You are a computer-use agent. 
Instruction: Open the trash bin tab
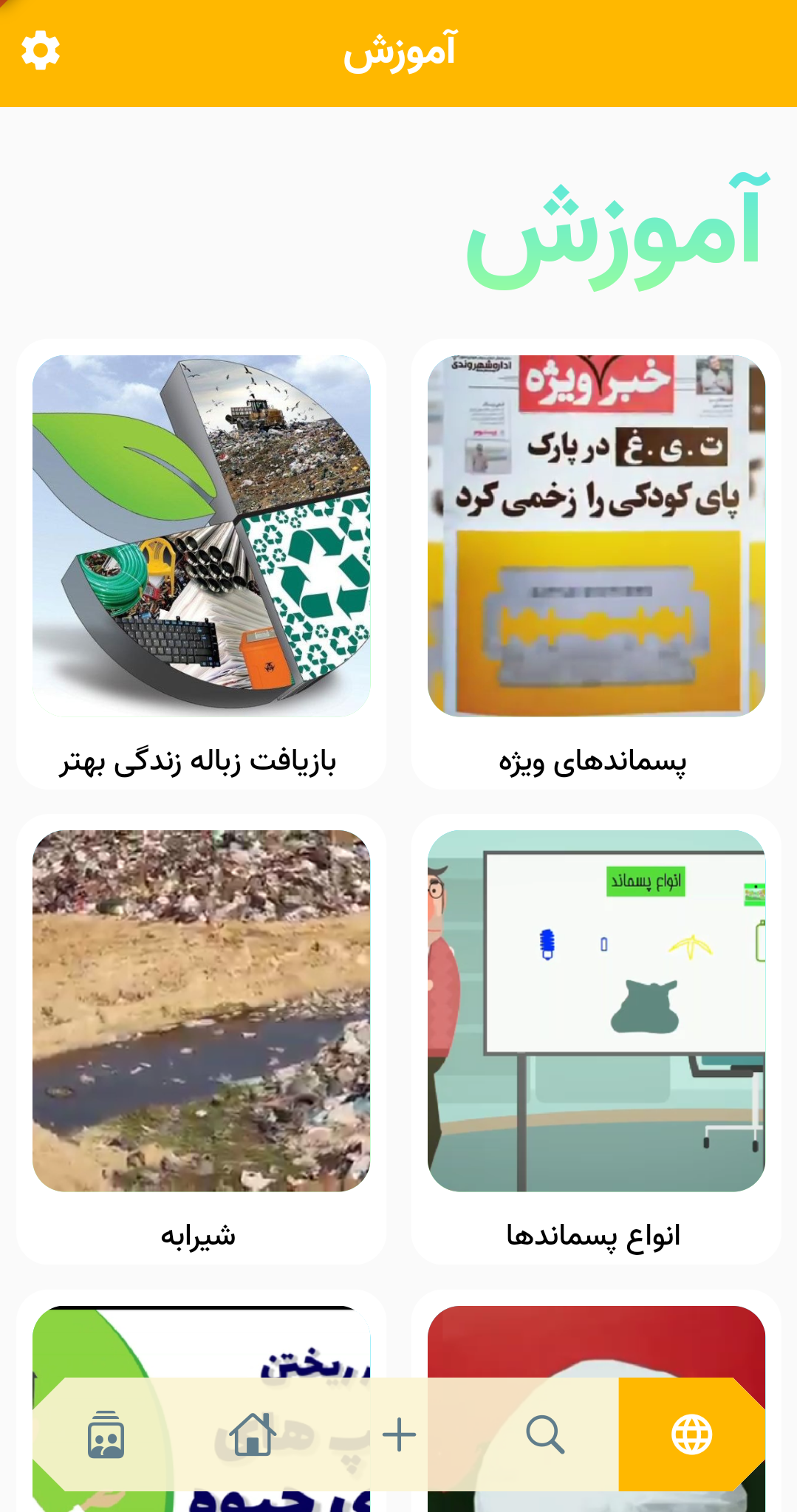106,1434
